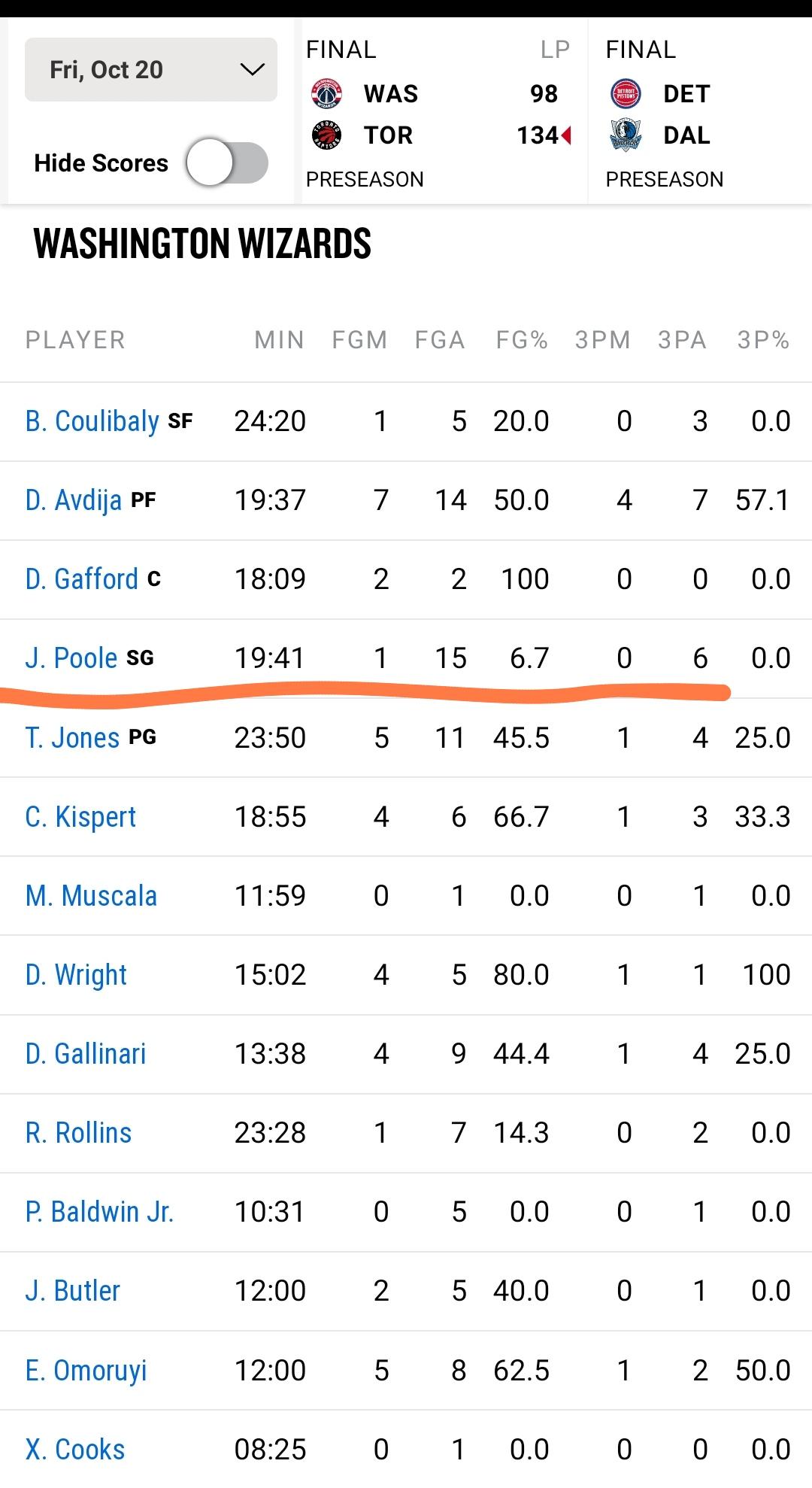The width and height of the screenshot is (812, 1488).
Task: View R. Rollins' profile
Action: 78,1133
